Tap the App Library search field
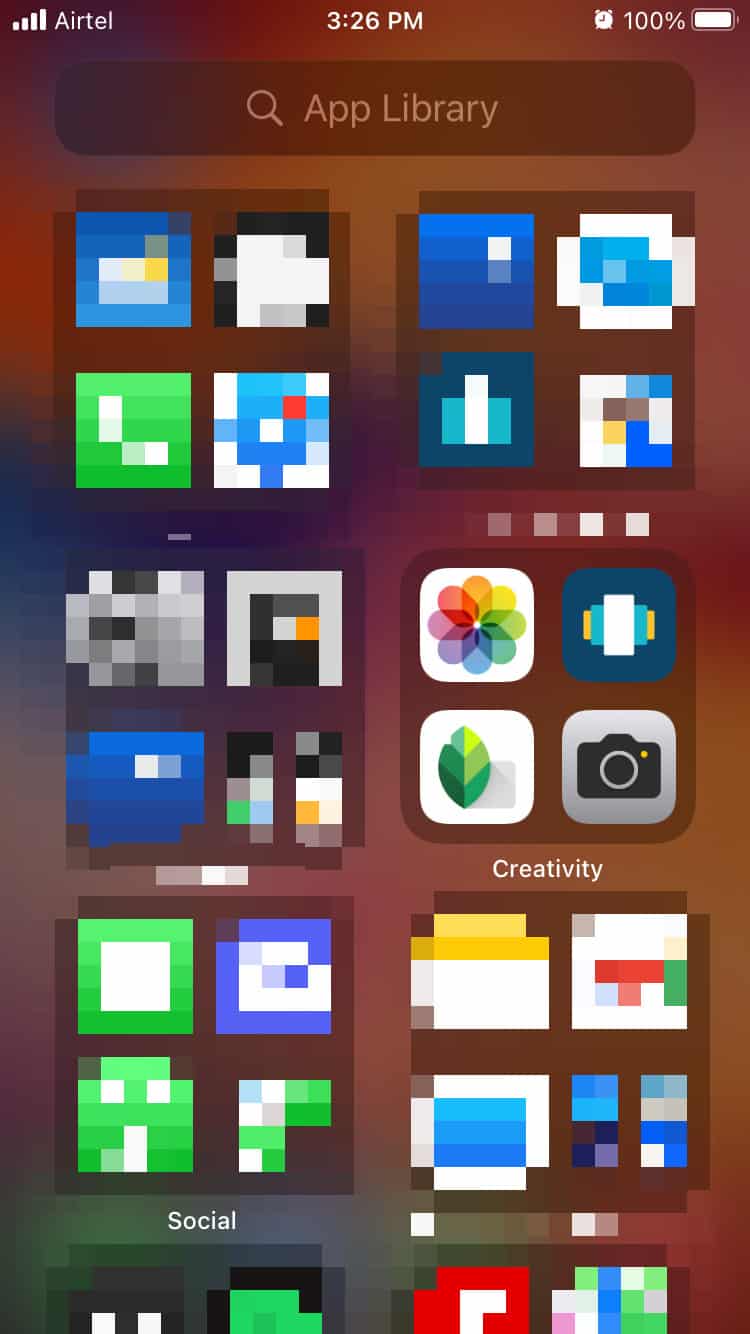 click(x=374, y=108)
